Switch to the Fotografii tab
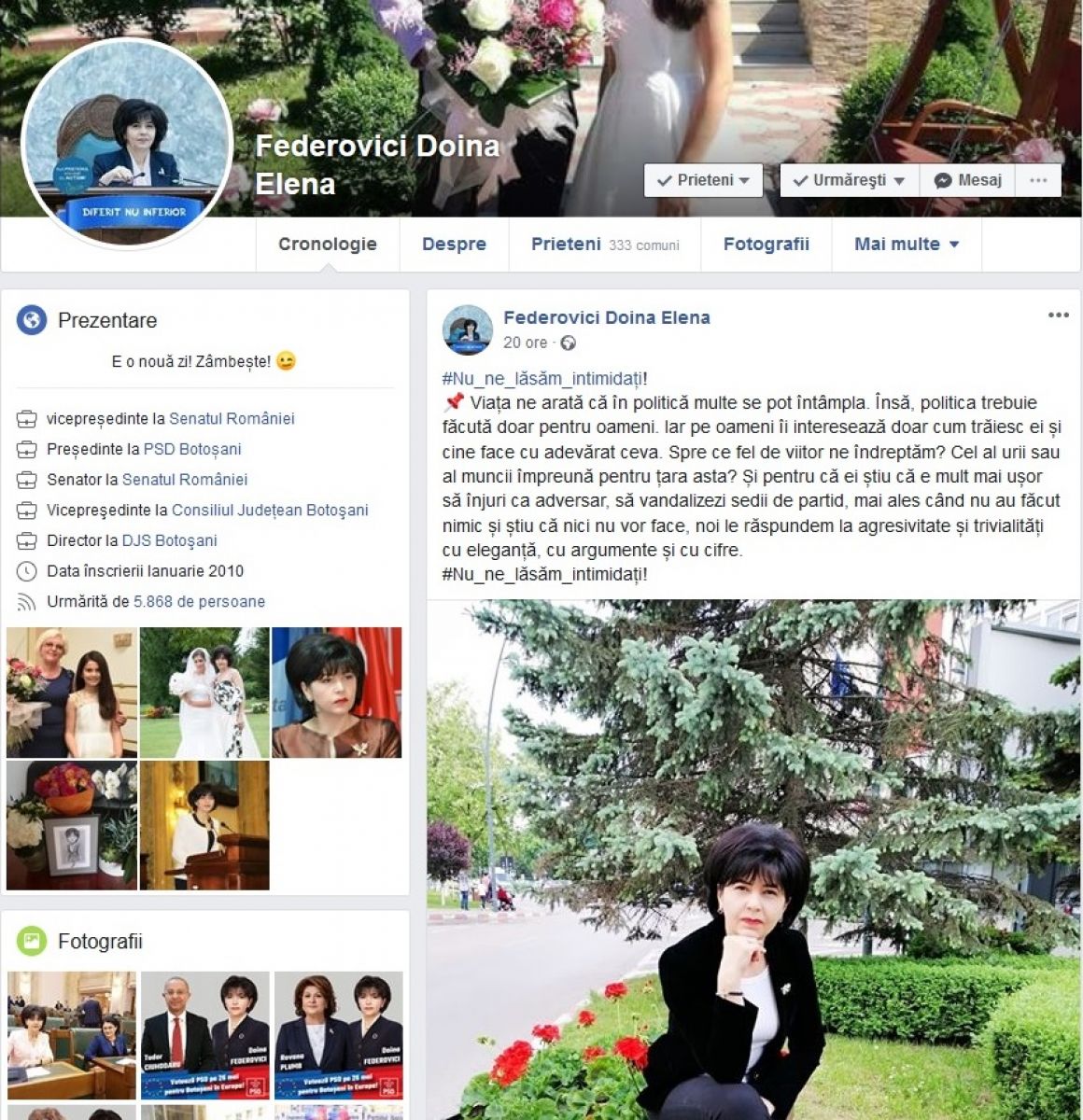The width and height of the screenshot is (1083, 1120). pyautogui.click(x=766, y=245)
